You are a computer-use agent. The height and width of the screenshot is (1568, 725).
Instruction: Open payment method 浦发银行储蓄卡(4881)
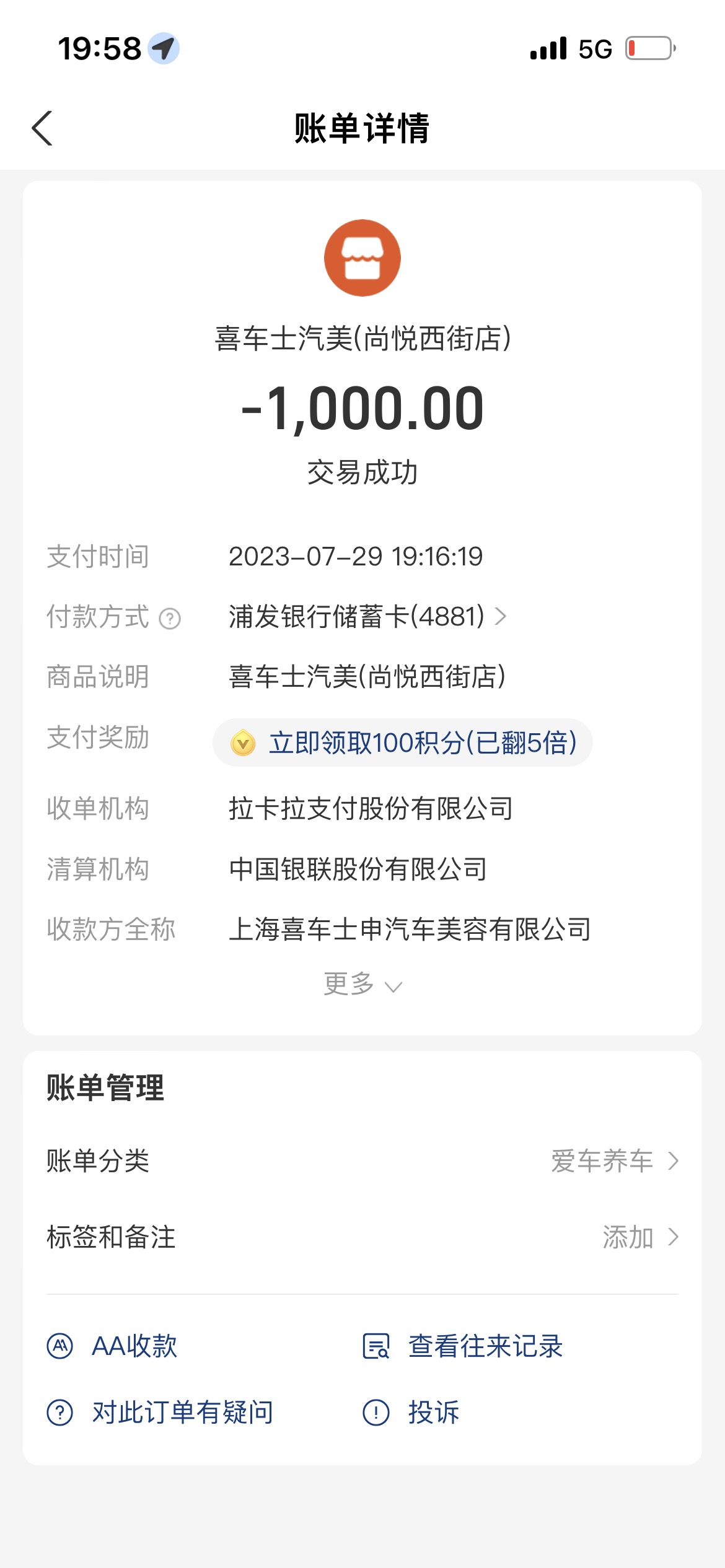coord(368,616)
